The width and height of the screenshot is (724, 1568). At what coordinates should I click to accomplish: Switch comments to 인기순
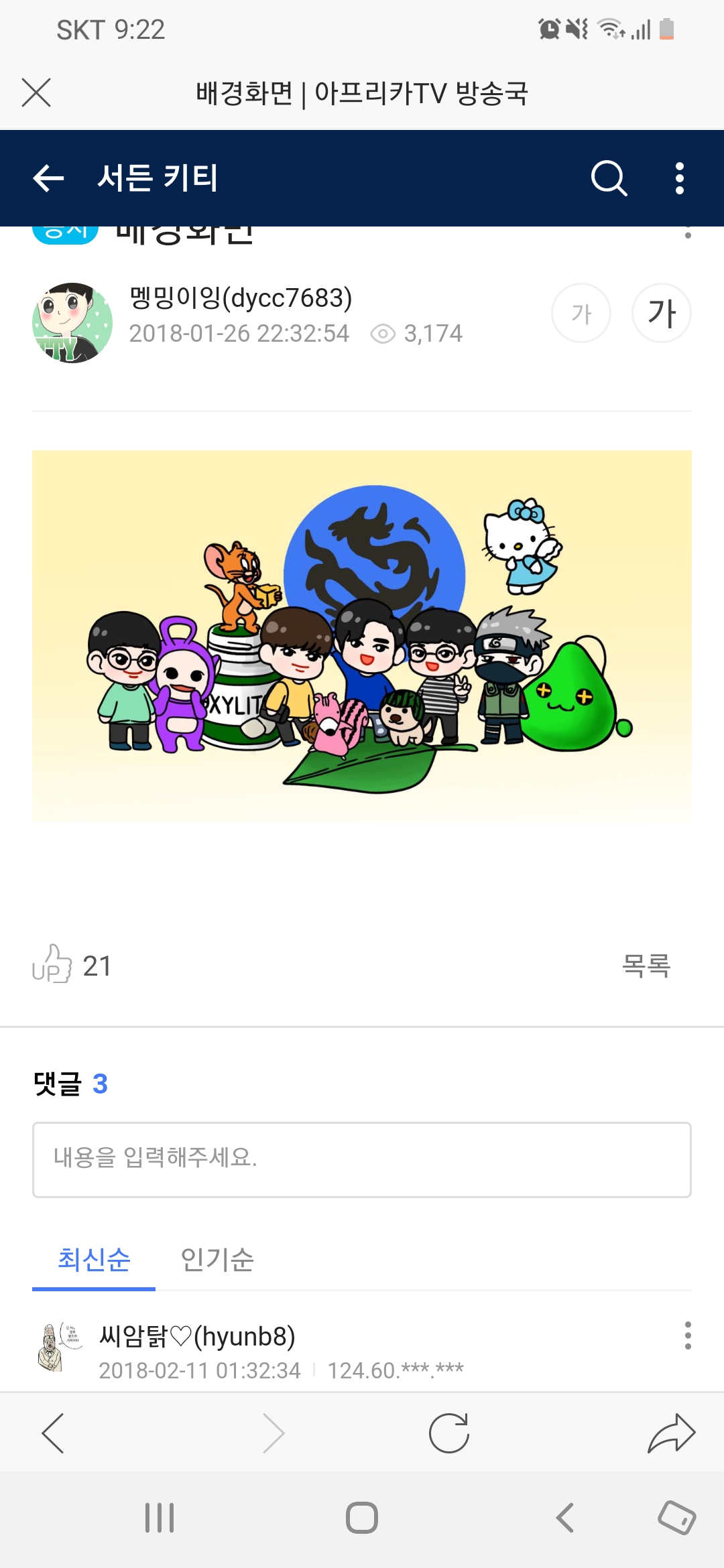pos(217,1260)
